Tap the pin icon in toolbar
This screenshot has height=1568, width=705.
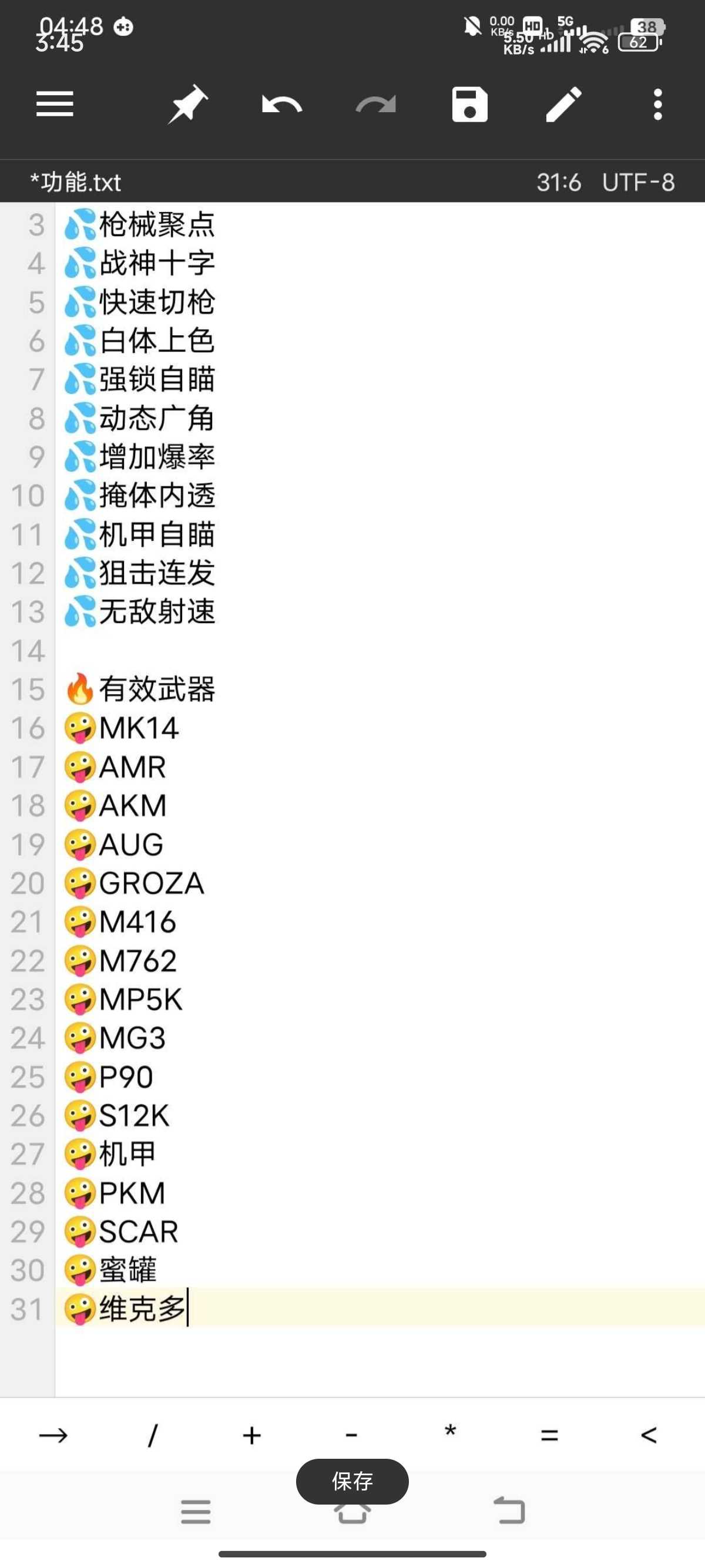(x=187, y=104)
